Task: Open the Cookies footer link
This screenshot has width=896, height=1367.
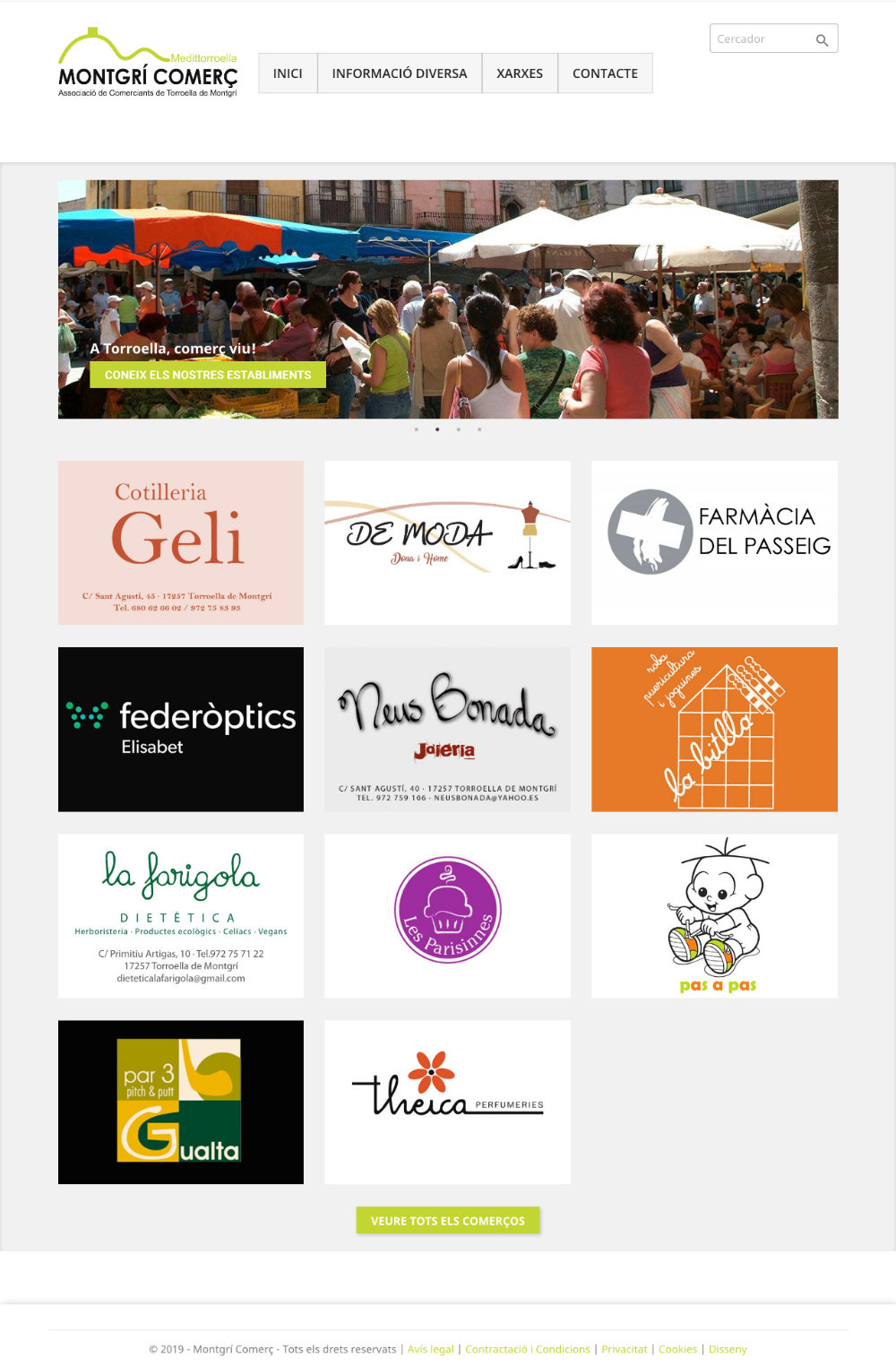Action: [677, 1349]
